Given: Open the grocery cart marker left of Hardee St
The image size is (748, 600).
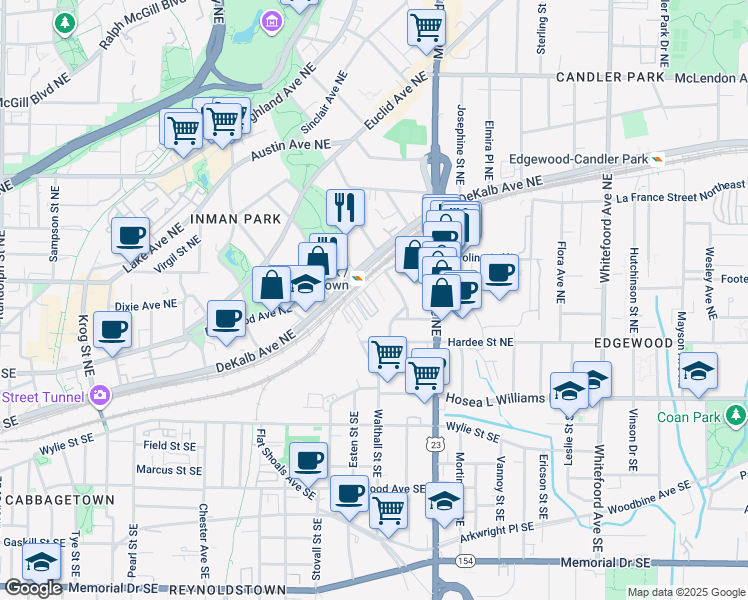Looking at the screenshot, I should pos(388,358).
